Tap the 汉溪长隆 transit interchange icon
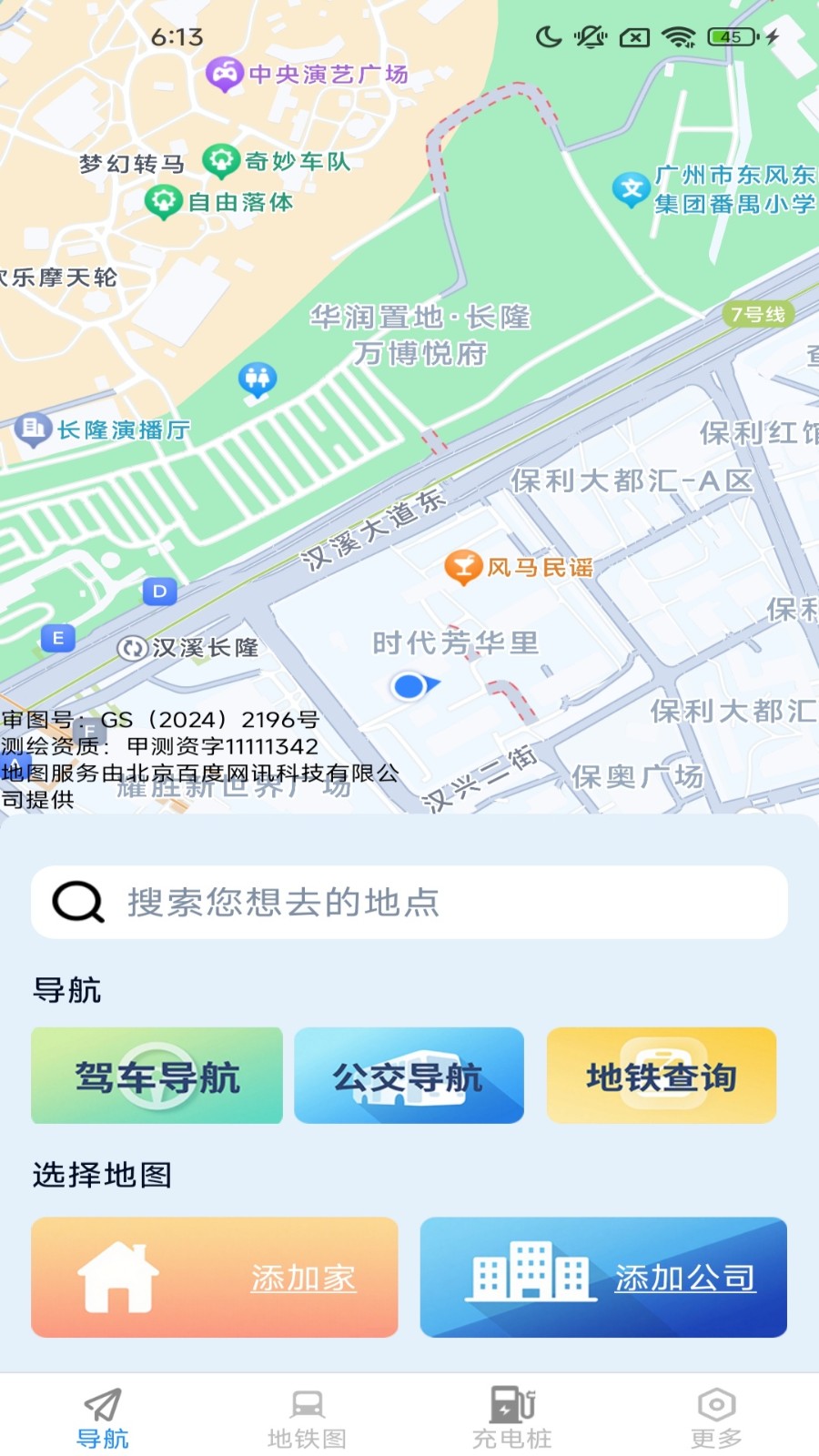This screenshot has height=1456, width=819. point(132,647)
